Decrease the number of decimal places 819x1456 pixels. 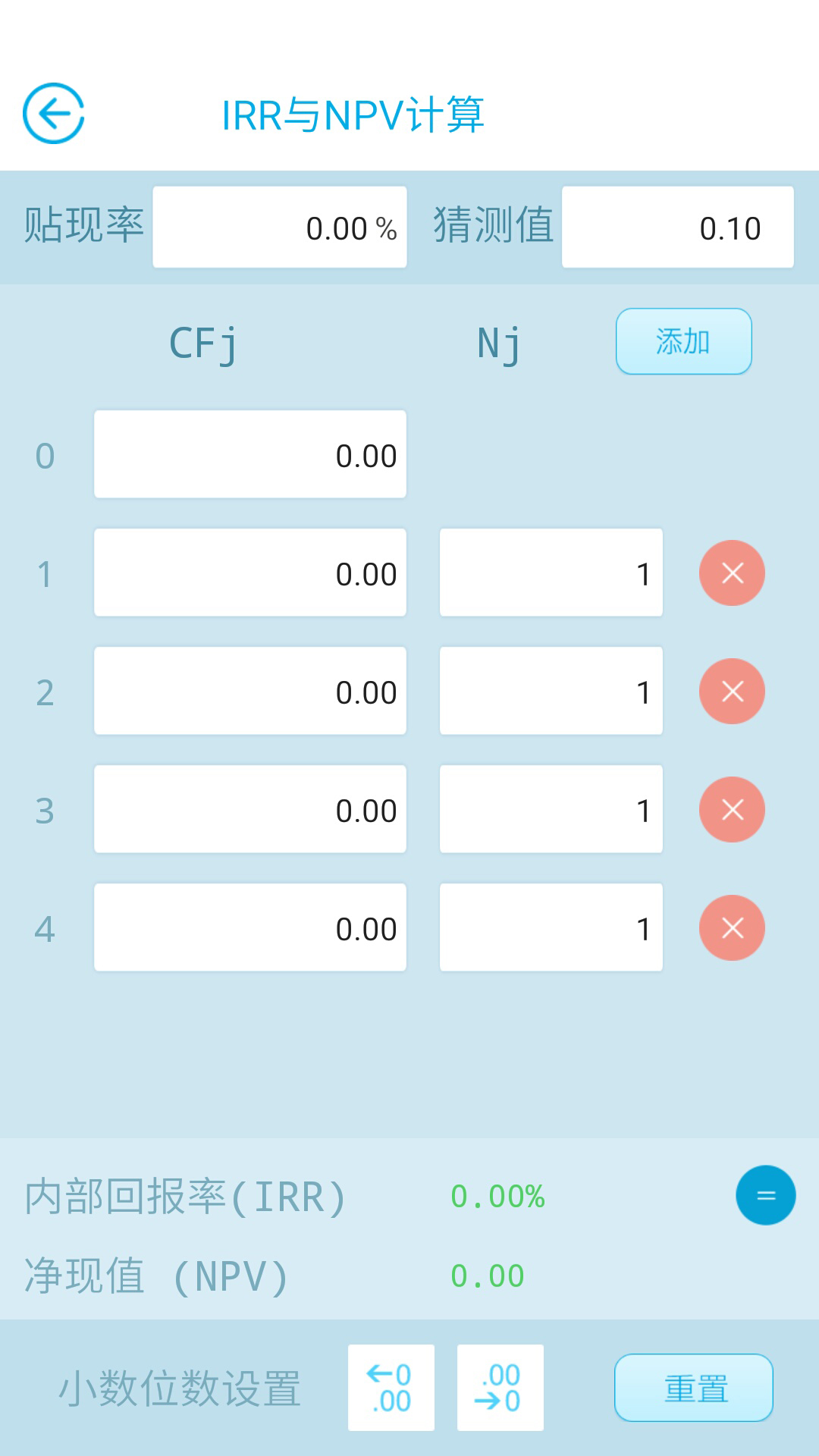coord(500,1388)
